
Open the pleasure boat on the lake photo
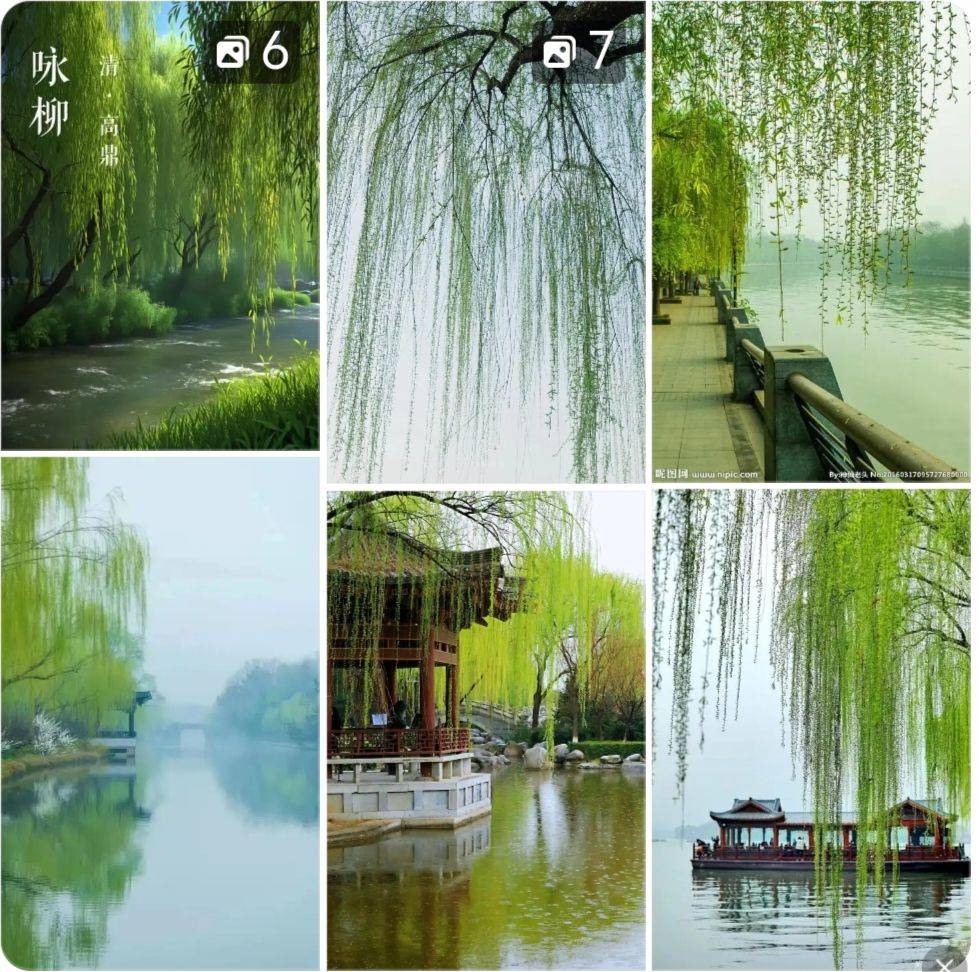point(811,730)
